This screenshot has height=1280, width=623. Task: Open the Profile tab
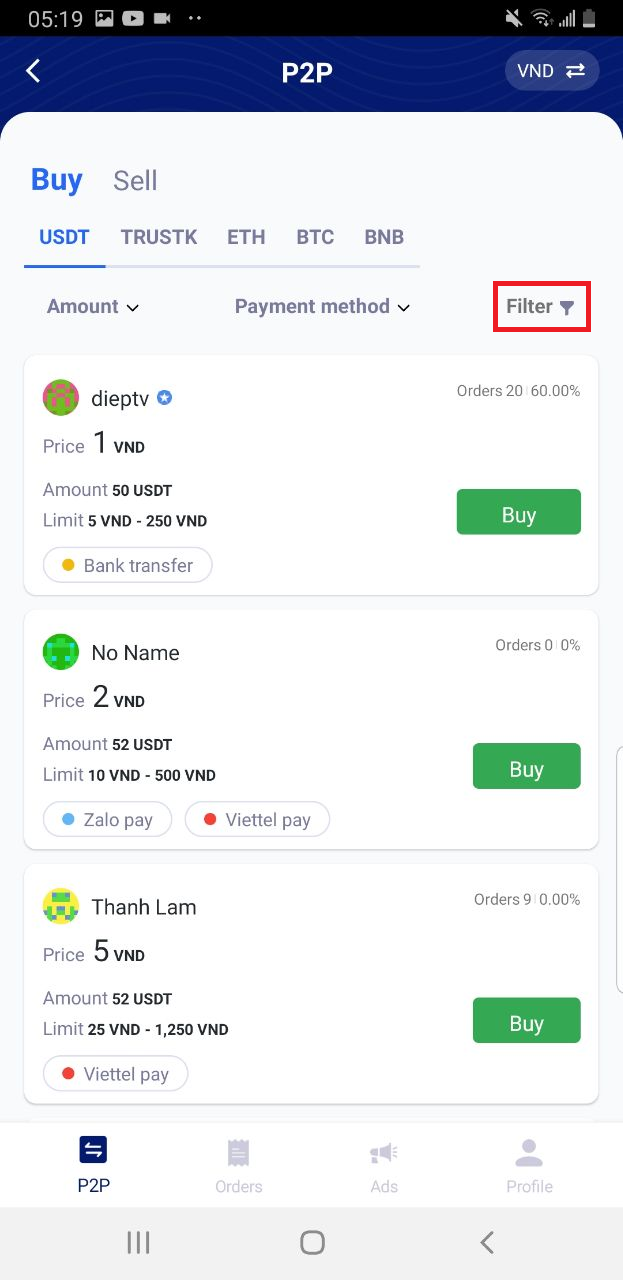(x=529, y=1166)
